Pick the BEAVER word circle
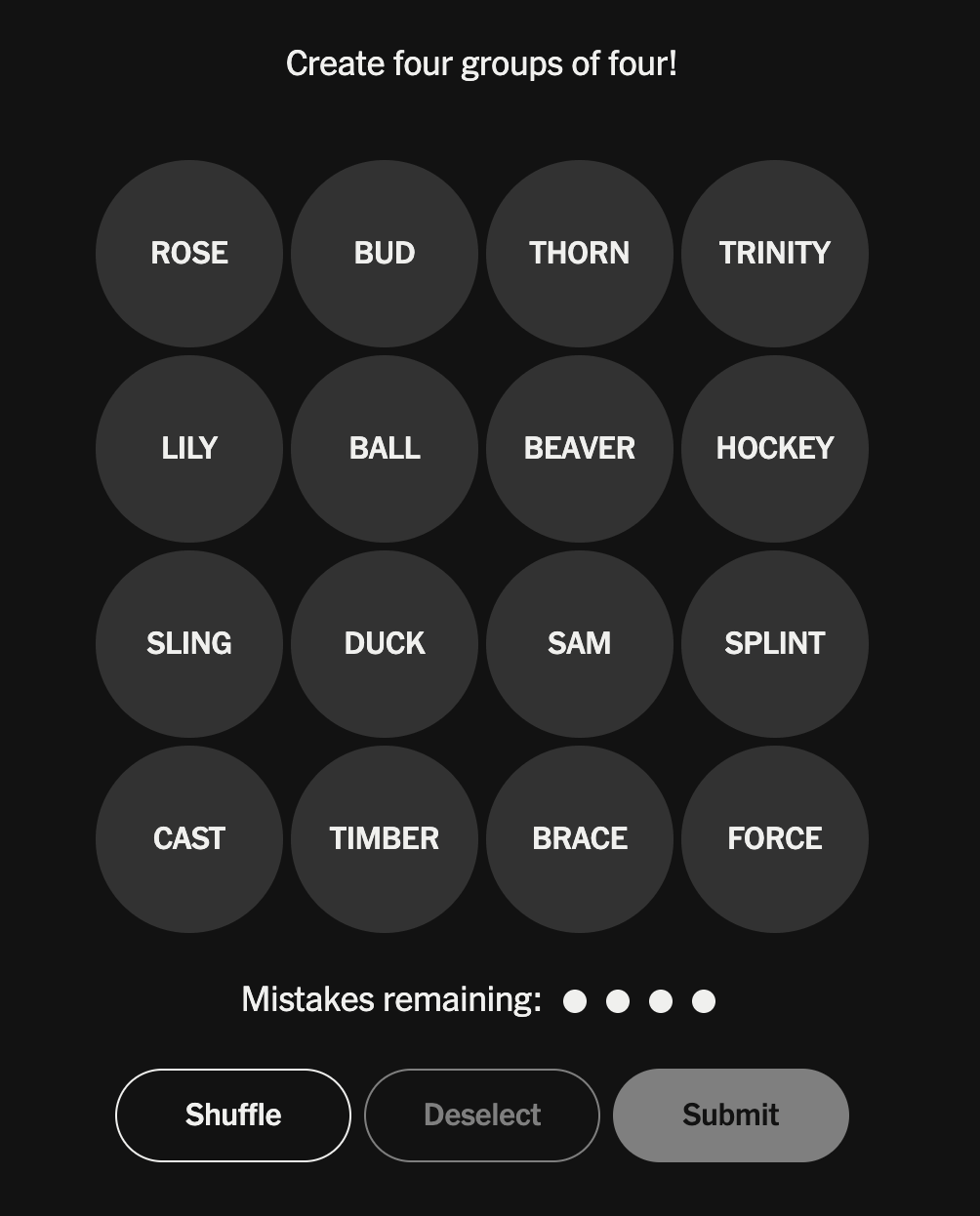Viewport: 980px width, 1216px height. [x=580, y=449]
